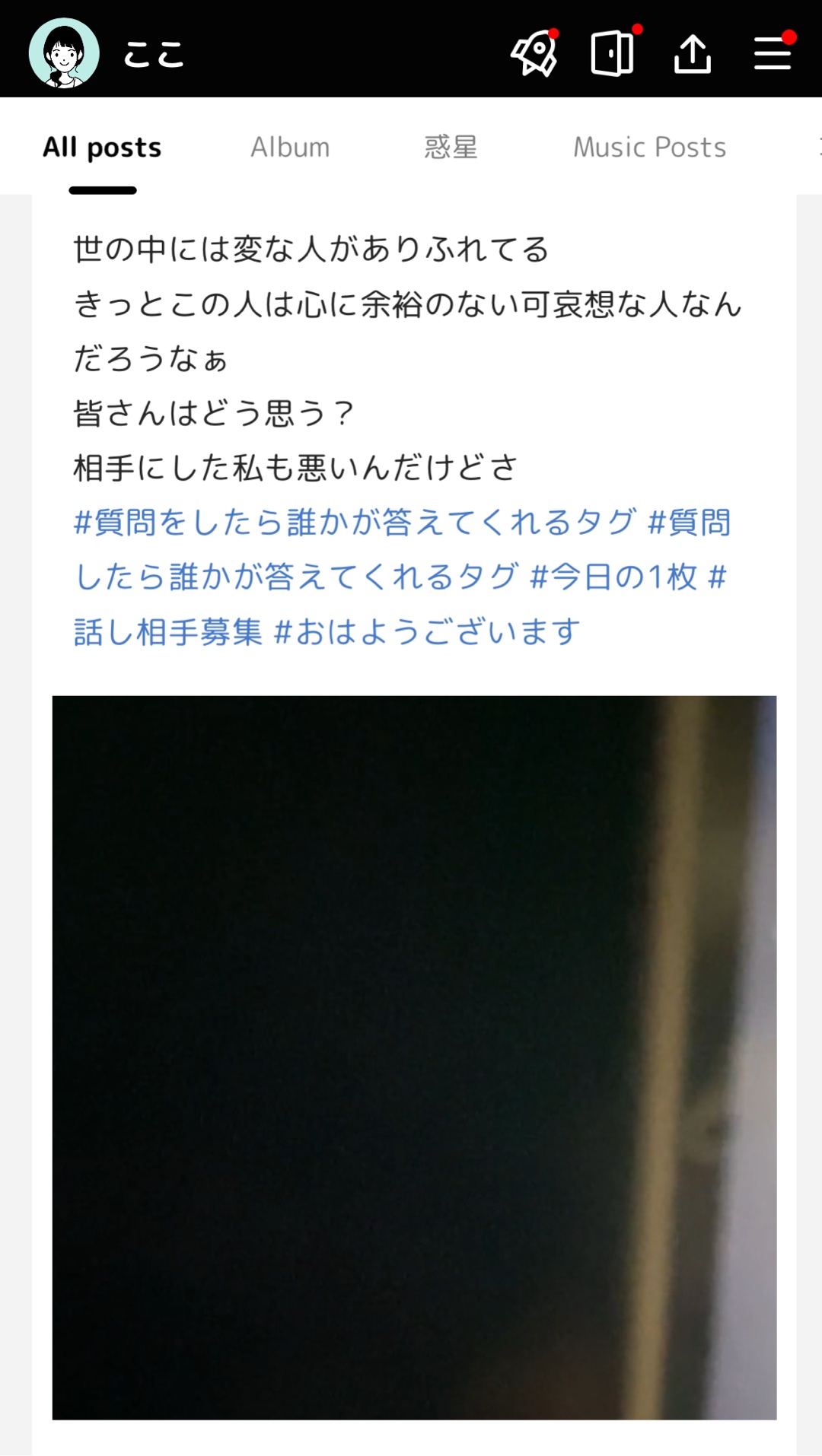822x1456 pixels.
Task: Switch to the Music Posts tab
Action: [648, 147]
